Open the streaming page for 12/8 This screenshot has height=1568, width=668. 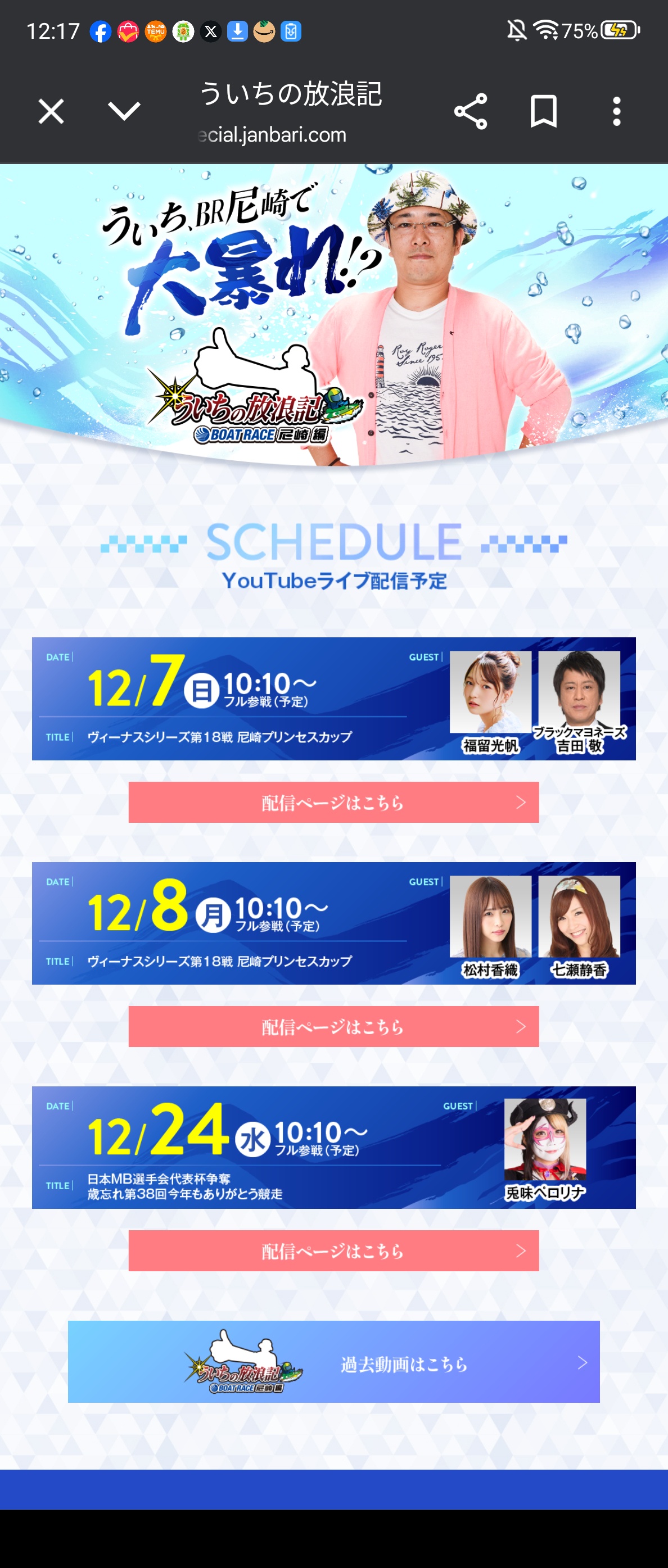(x=333, y=1027)
